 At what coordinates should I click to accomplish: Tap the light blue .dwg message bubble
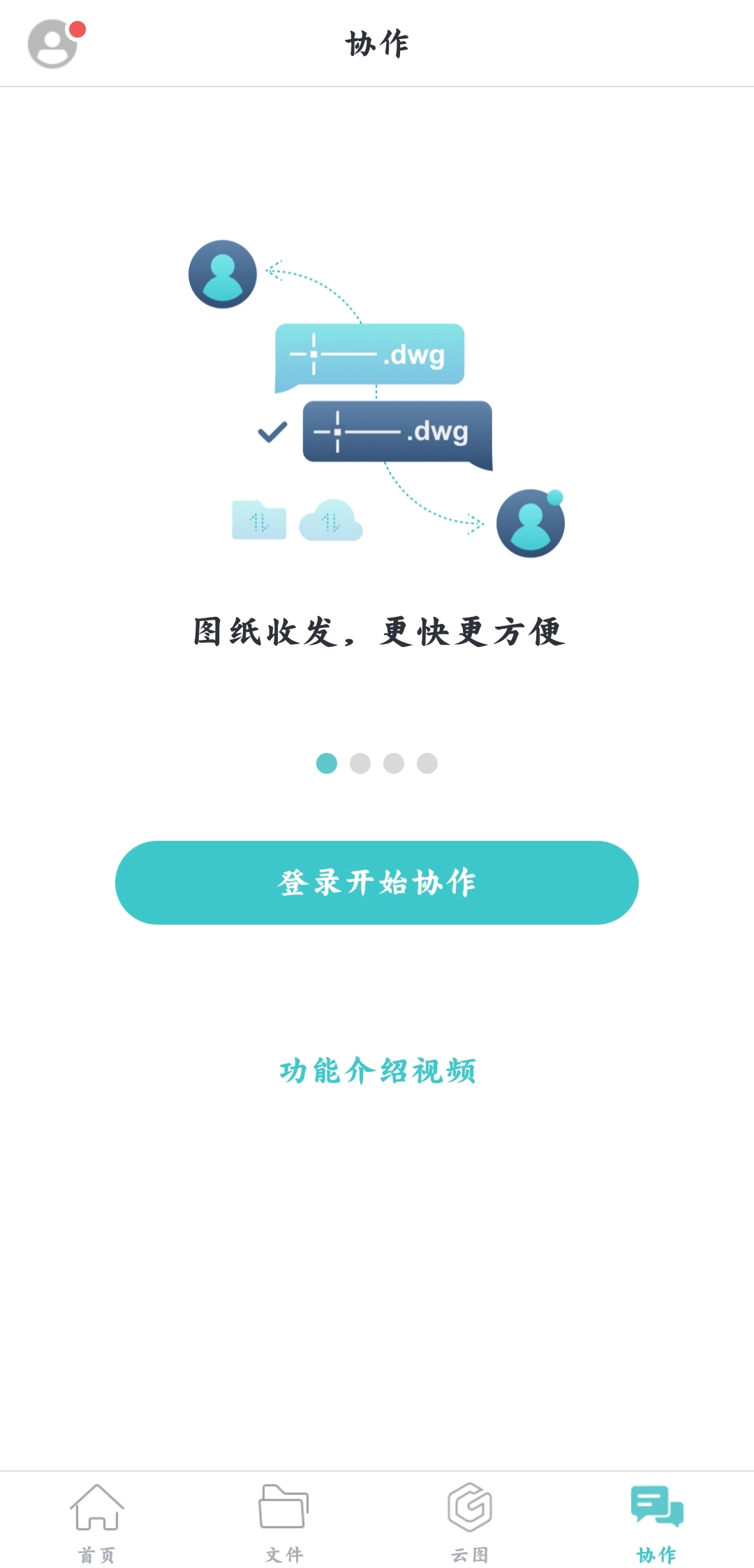370,354
